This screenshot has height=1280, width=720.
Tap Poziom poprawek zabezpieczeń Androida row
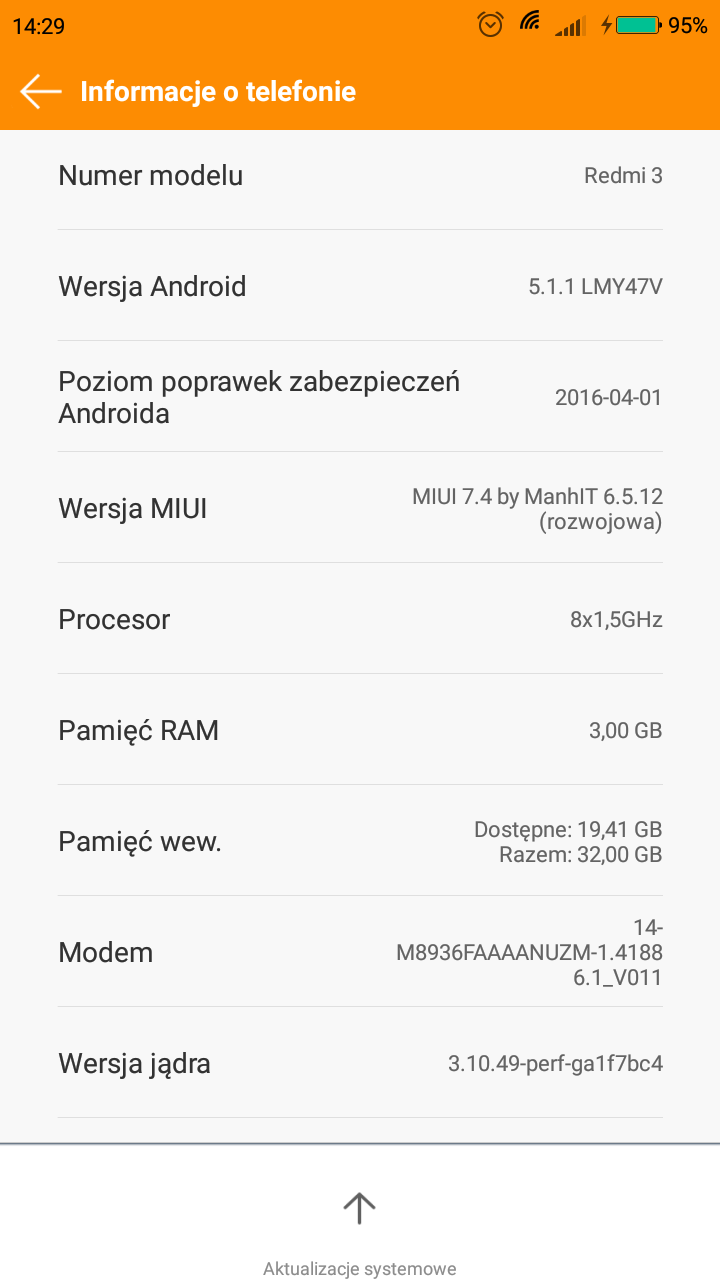360,397
